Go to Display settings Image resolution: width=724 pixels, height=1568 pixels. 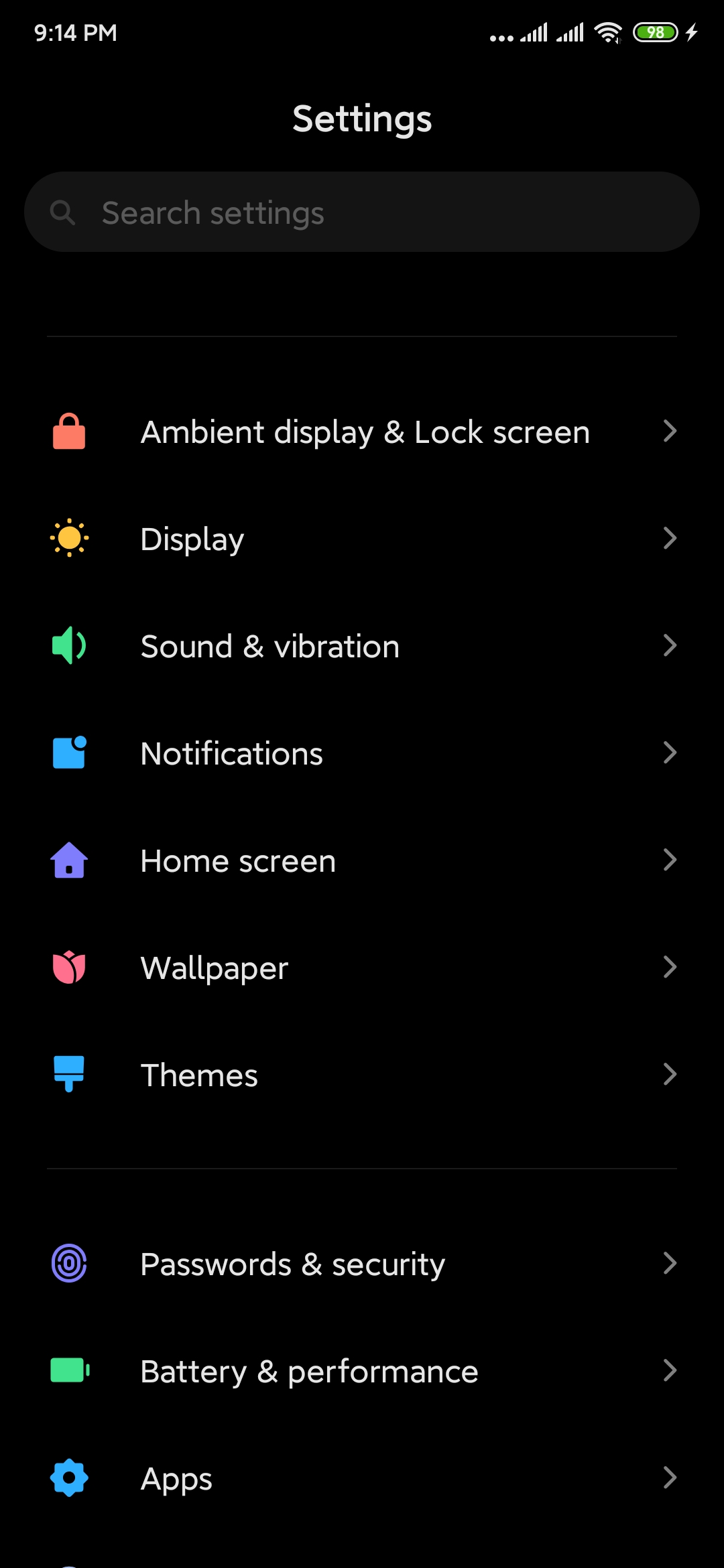[362, 539]
